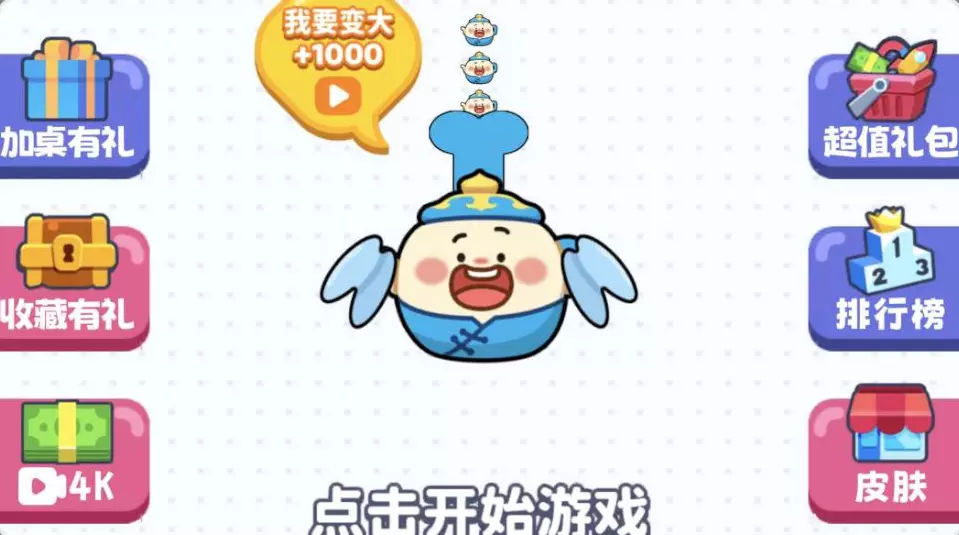Tap 点击开始游戏 to start the game
The height and width of the screenshot is (535, 959).
480,511
